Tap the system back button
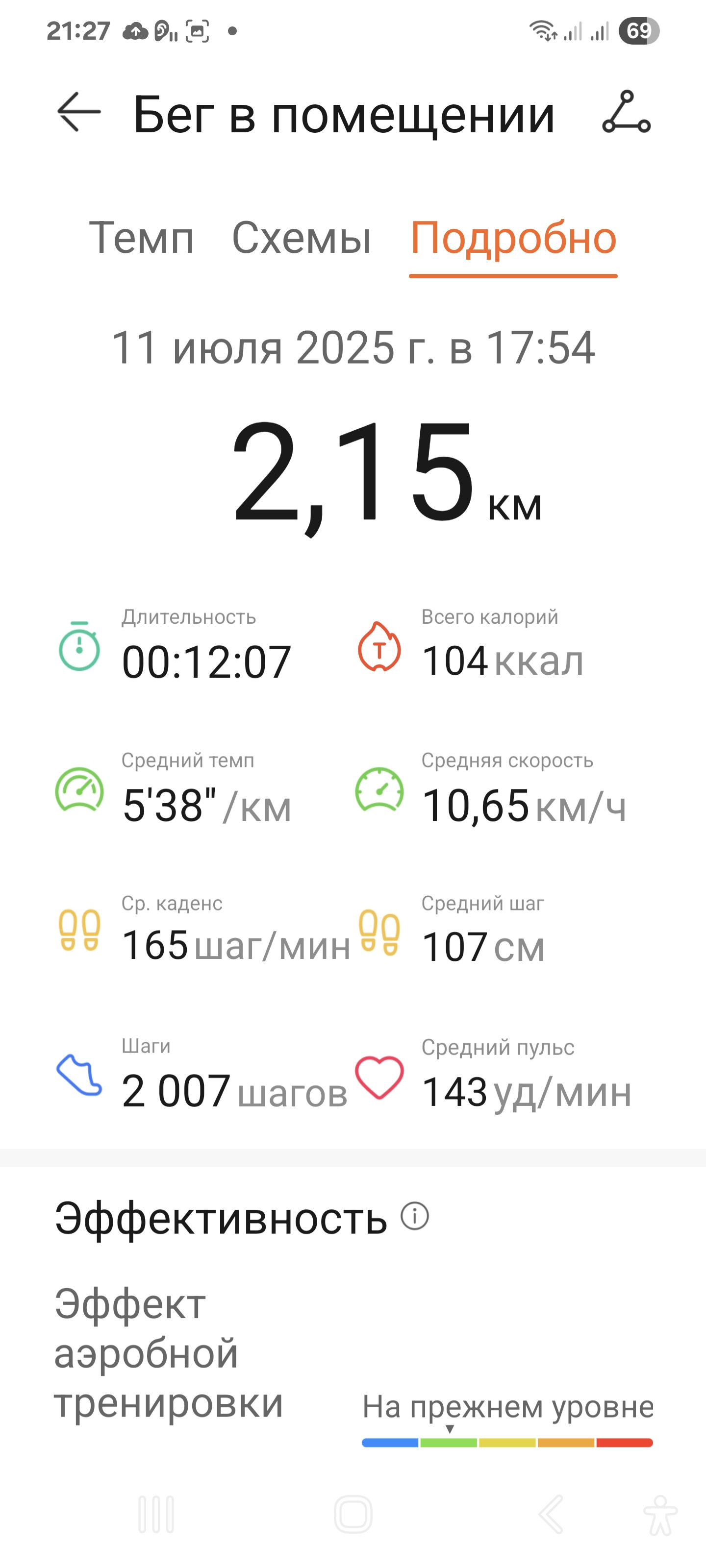The height and width of the screenshot is (1568, 706). click(551, 1514)
